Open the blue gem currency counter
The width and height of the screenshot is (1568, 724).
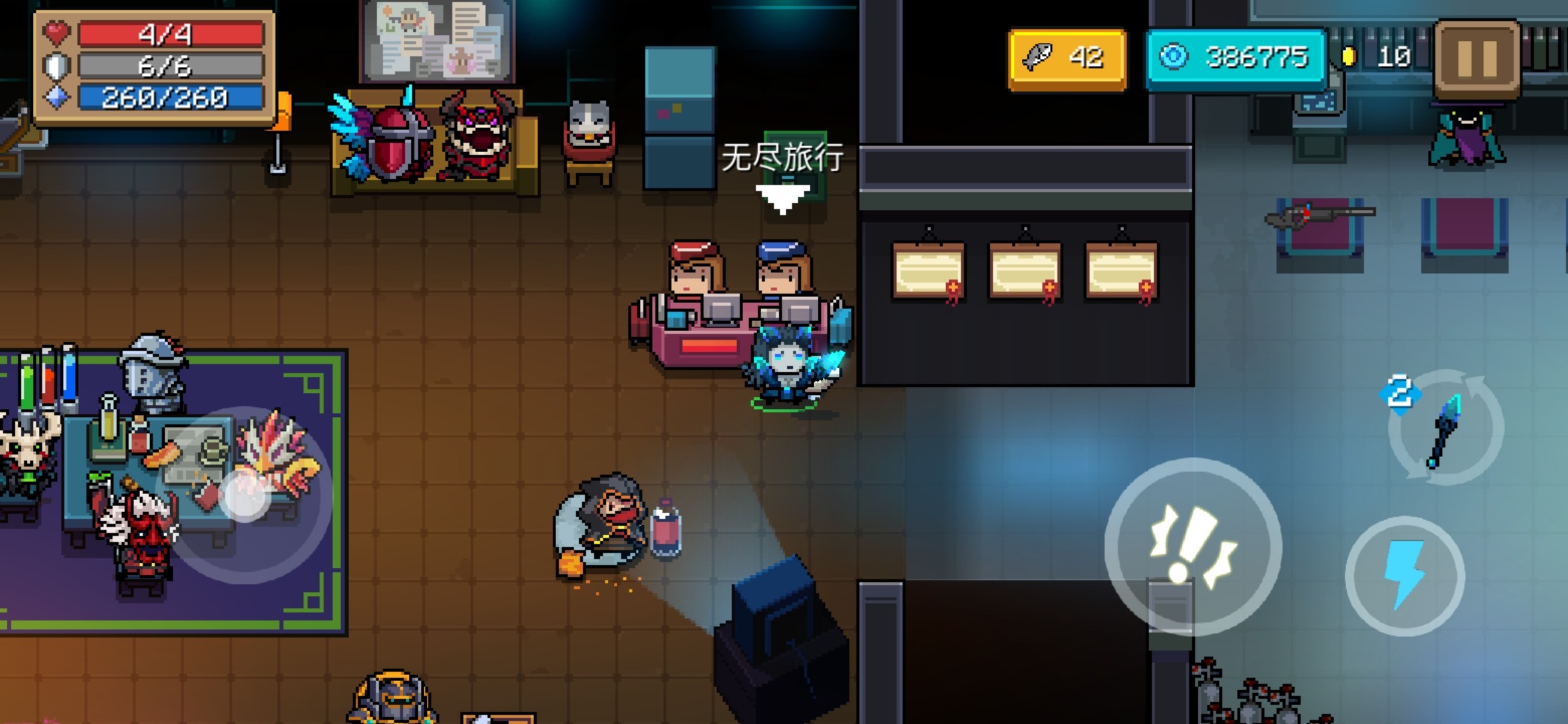[x=1236, y=59]
